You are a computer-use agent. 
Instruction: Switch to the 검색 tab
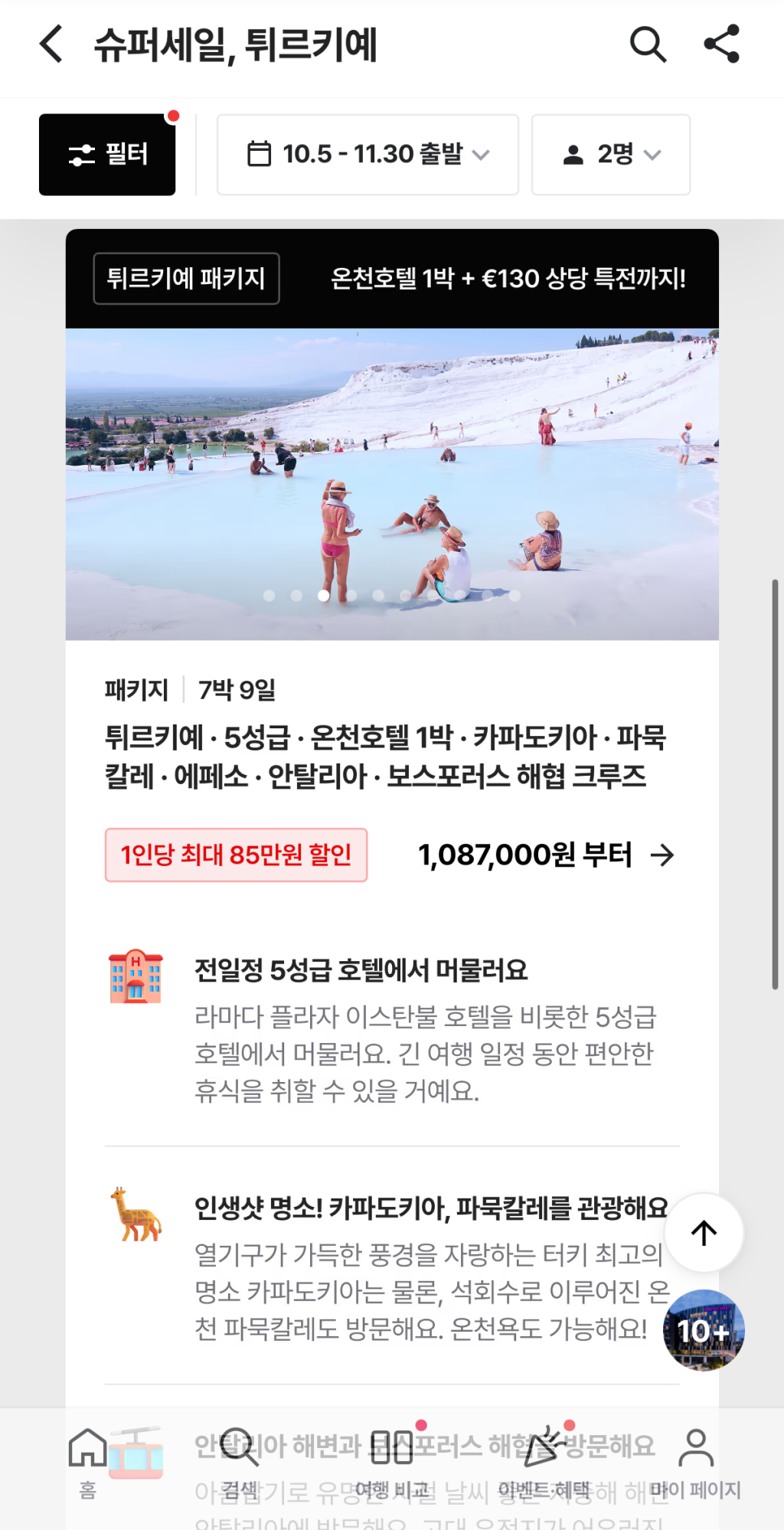240,1463
